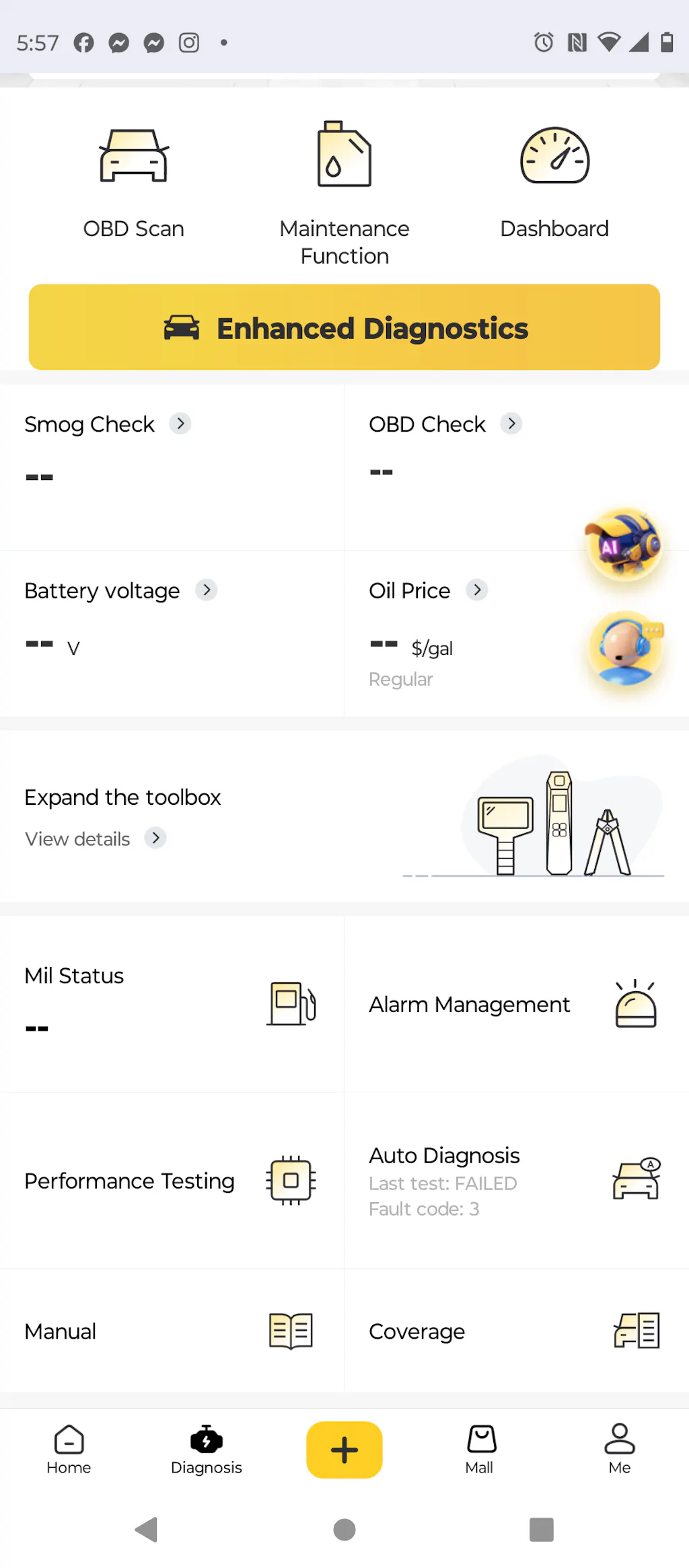689x1568 pixels.
Task: Contact customer support via headset avatar
Action: 625,648
